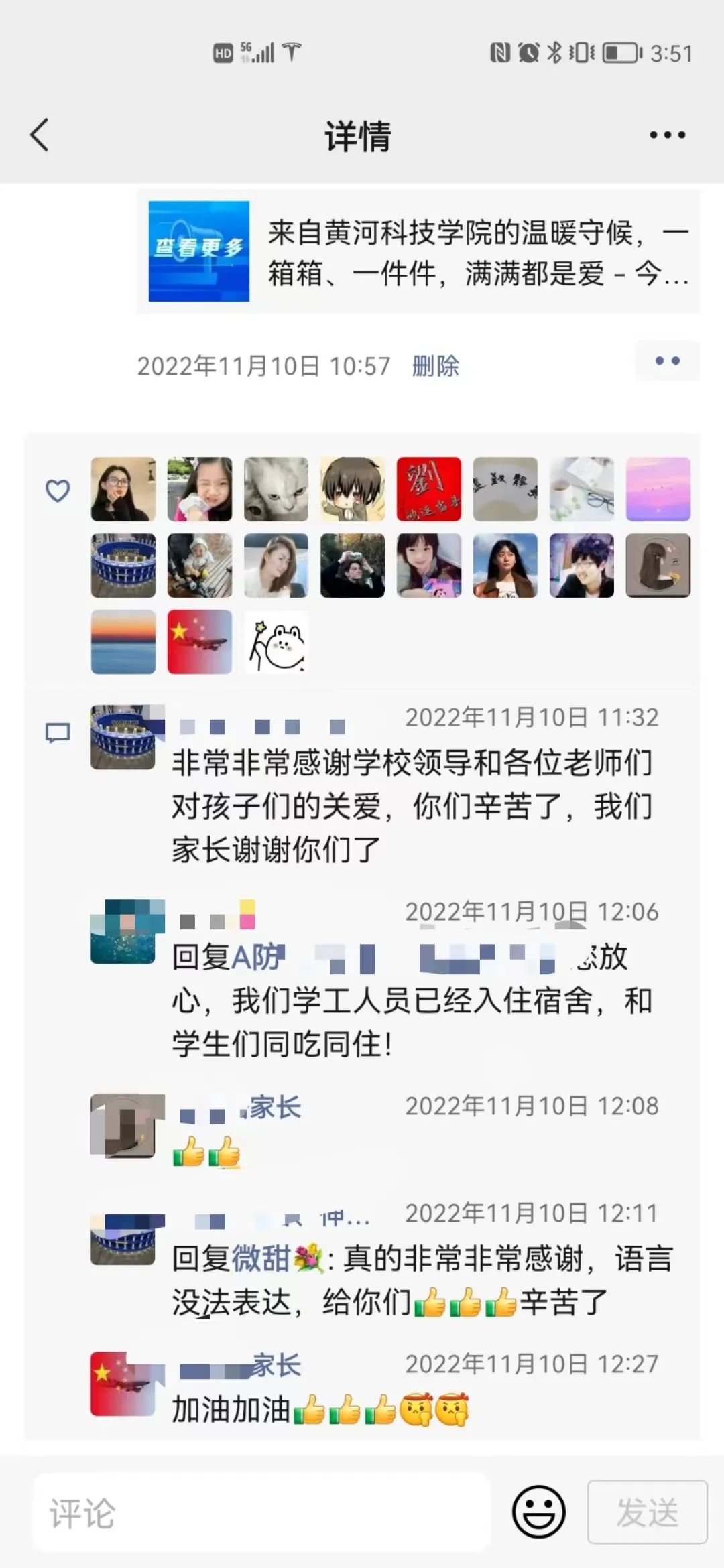Open the emoji picker
The height and width of the screenshot is (1568, 724).
tap(538, 1512)
